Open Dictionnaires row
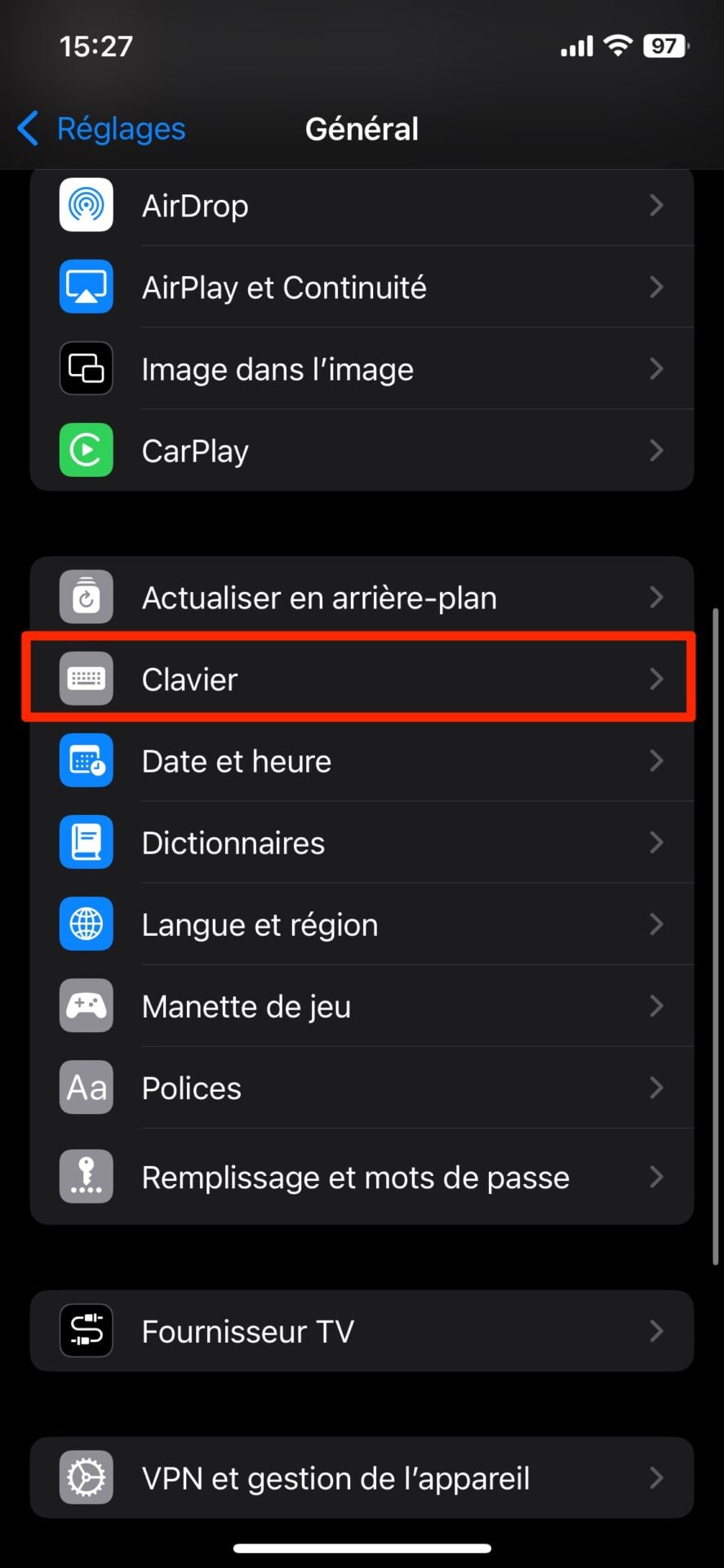The image size is (724, 1568). pyautogui.click(x=362, y=843)
